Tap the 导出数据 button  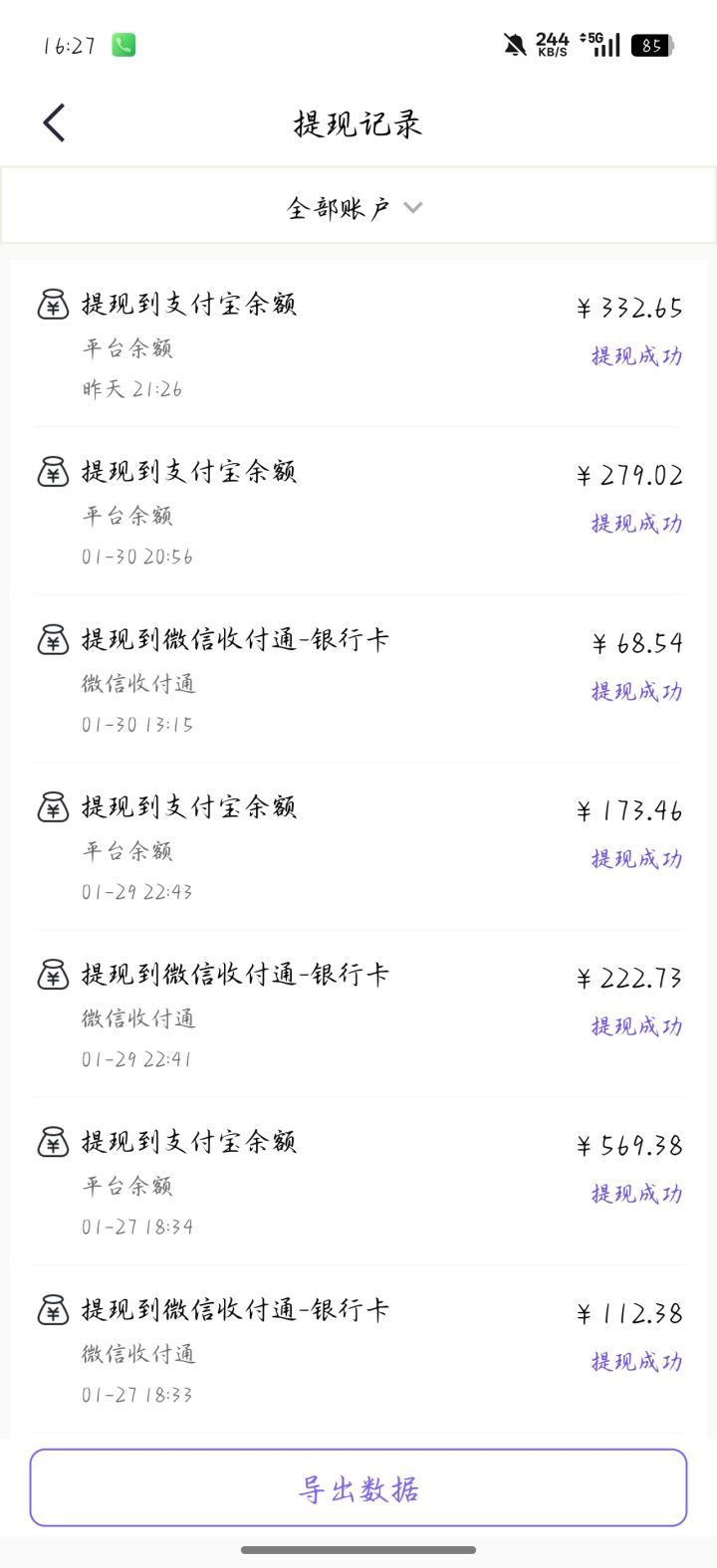coord(358,1488)
